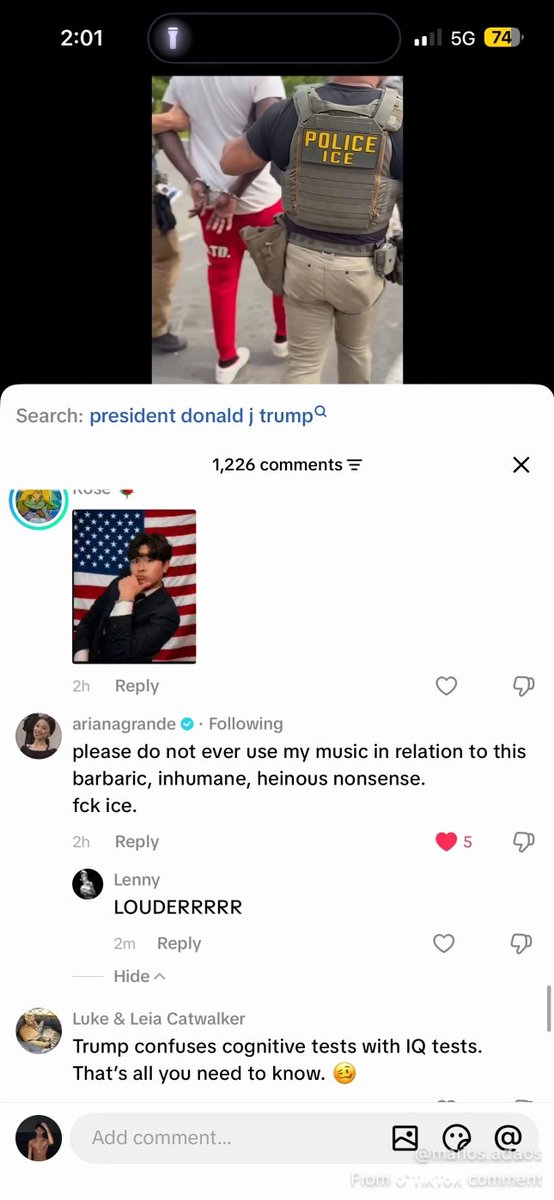Open the comment sort filter icon
The width and height of the screenshot is (554, 1200).
pyautogui.click(x=354, y=465)
